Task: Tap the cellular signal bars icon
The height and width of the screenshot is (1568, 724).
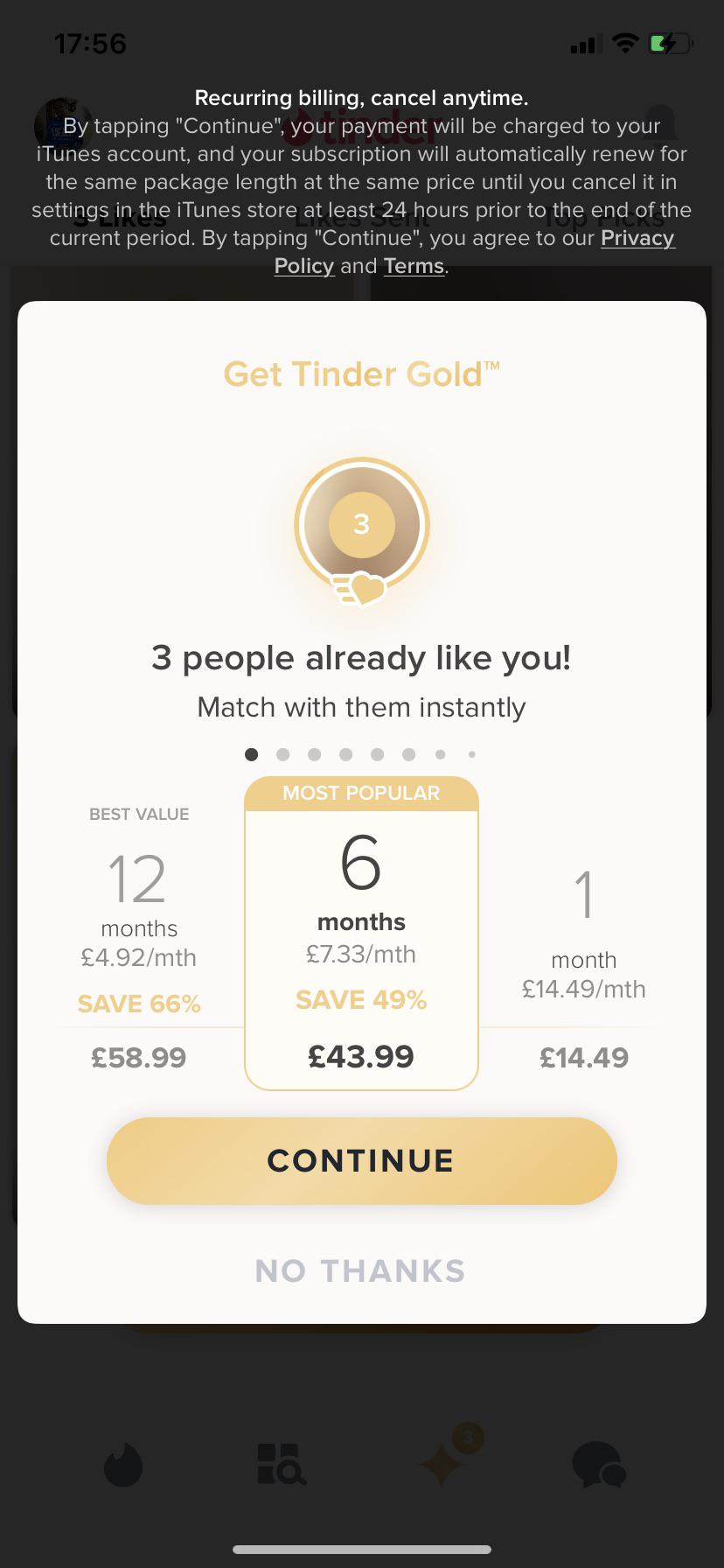Action: click(587, 43)
